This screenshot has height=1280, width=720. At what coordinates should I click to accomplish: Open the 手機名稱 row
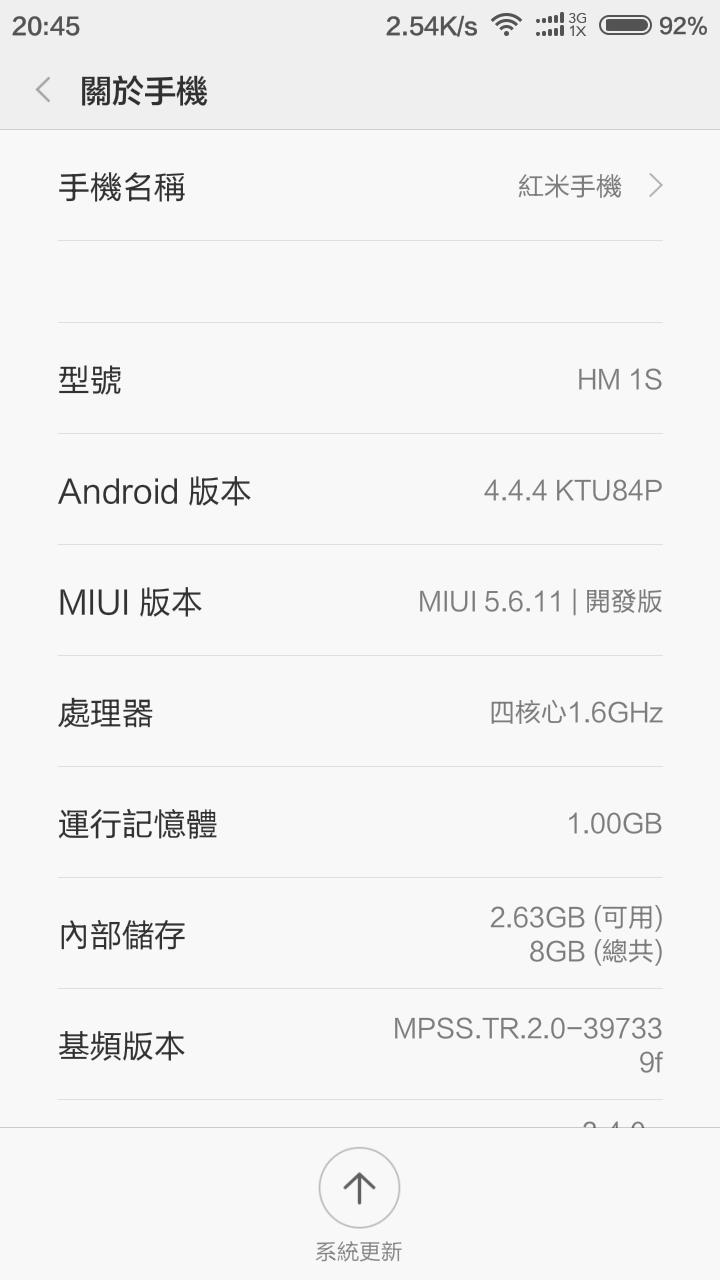[x=360, y=186]
